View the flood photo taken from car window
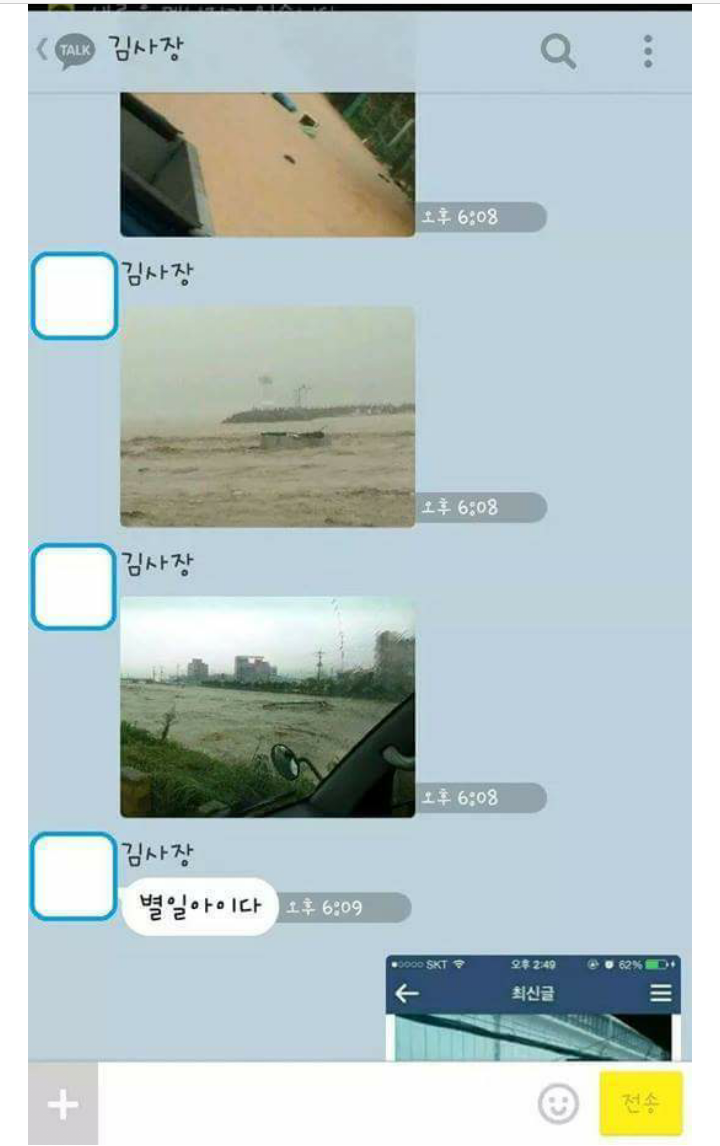 coord(267,706)
